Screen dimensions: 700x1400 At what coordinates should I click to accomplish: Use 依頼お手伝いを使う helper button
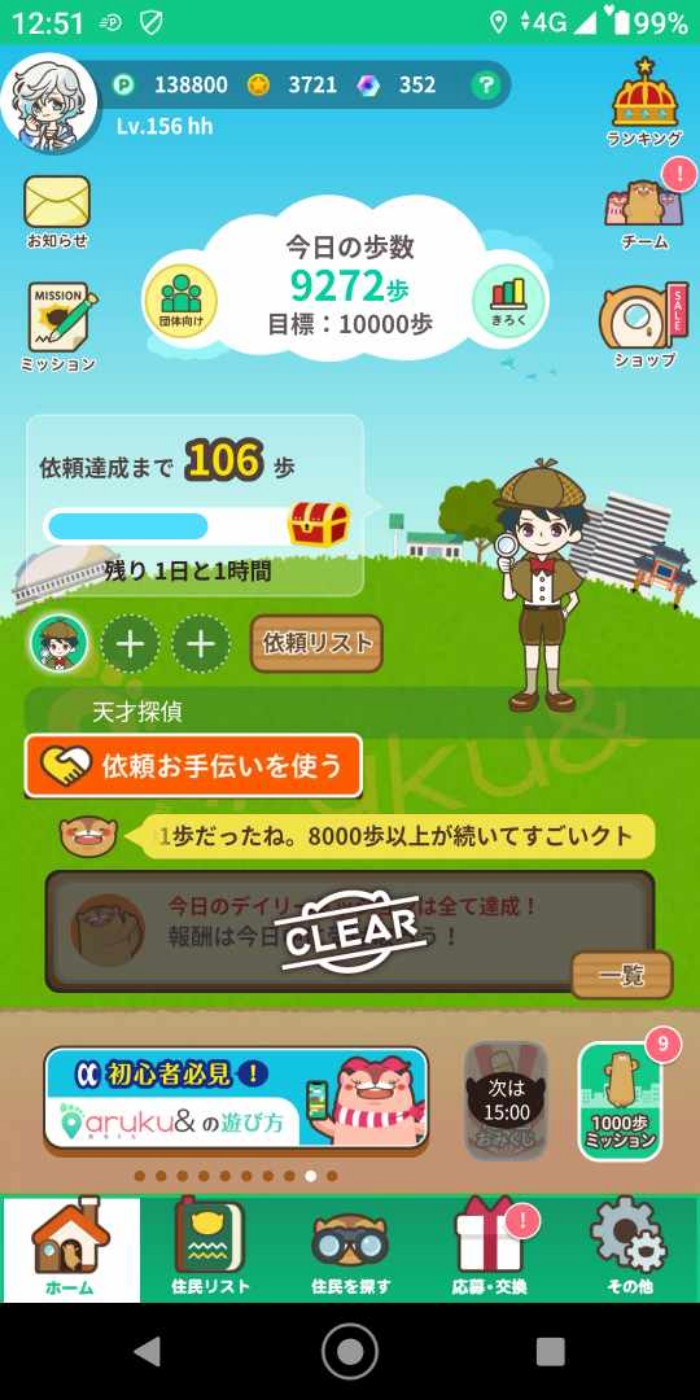(x=193, y=767)
